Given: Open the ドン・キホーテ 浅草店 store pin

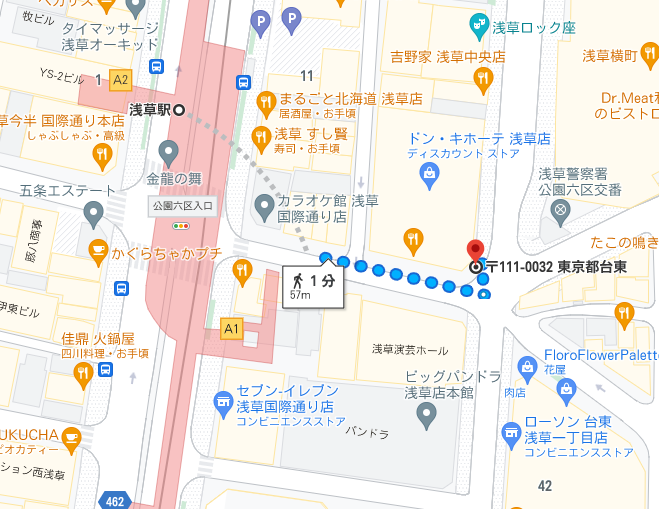Looking at the screenshot, I should pos(430,176).
